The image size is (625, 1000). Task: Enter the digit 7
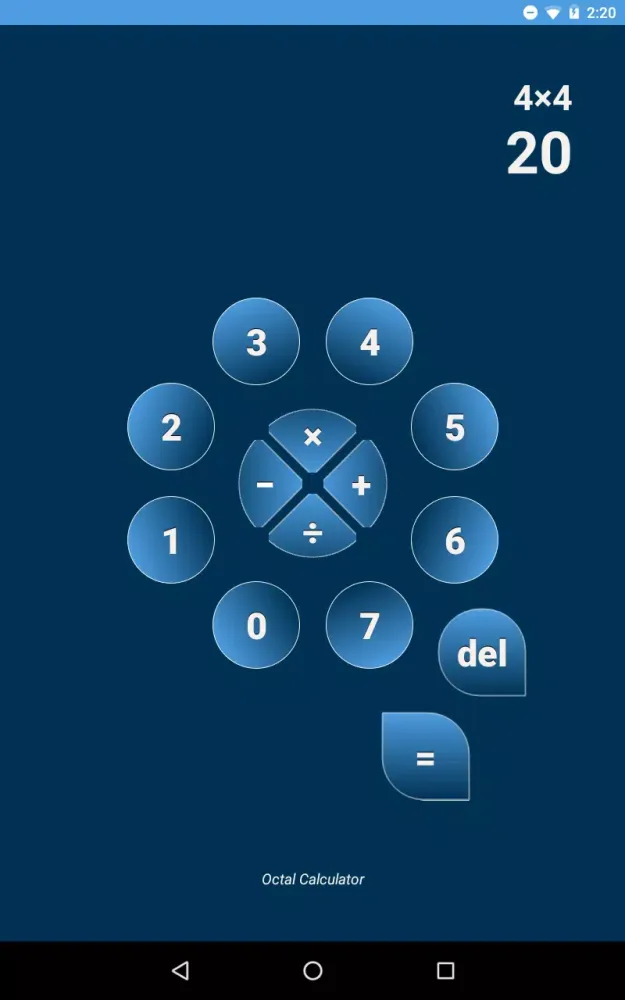tap(369, 625)
